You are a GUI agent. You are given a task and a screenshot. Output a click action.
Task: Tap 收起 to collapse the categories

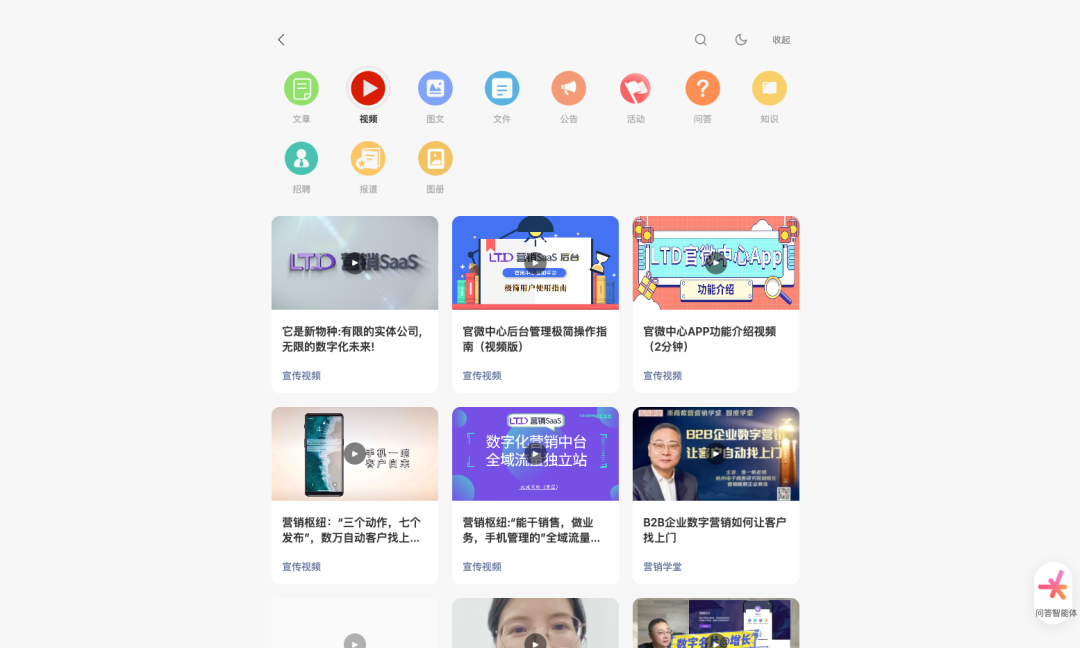[781, 40]
